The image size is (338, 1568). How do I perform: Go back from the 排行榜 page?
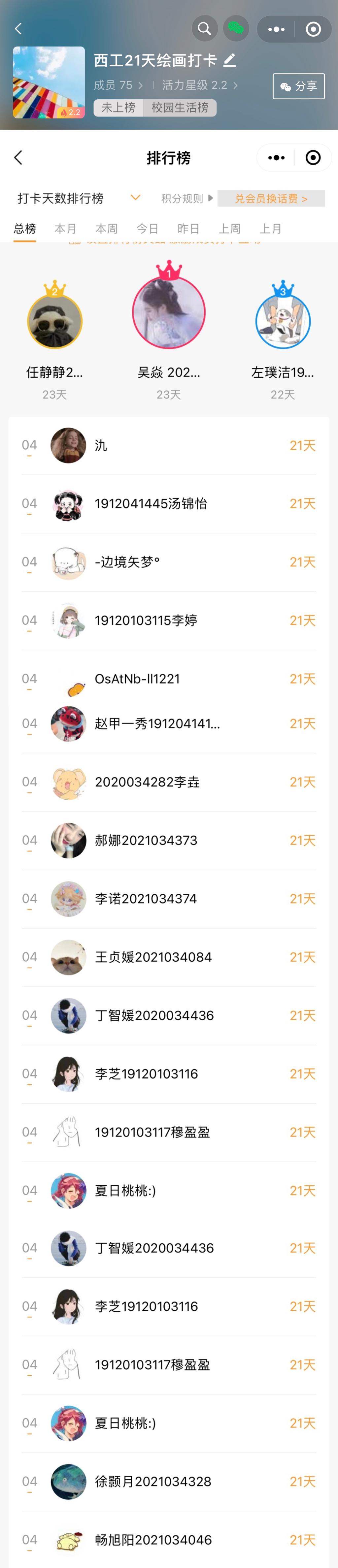tap(18, 158)
